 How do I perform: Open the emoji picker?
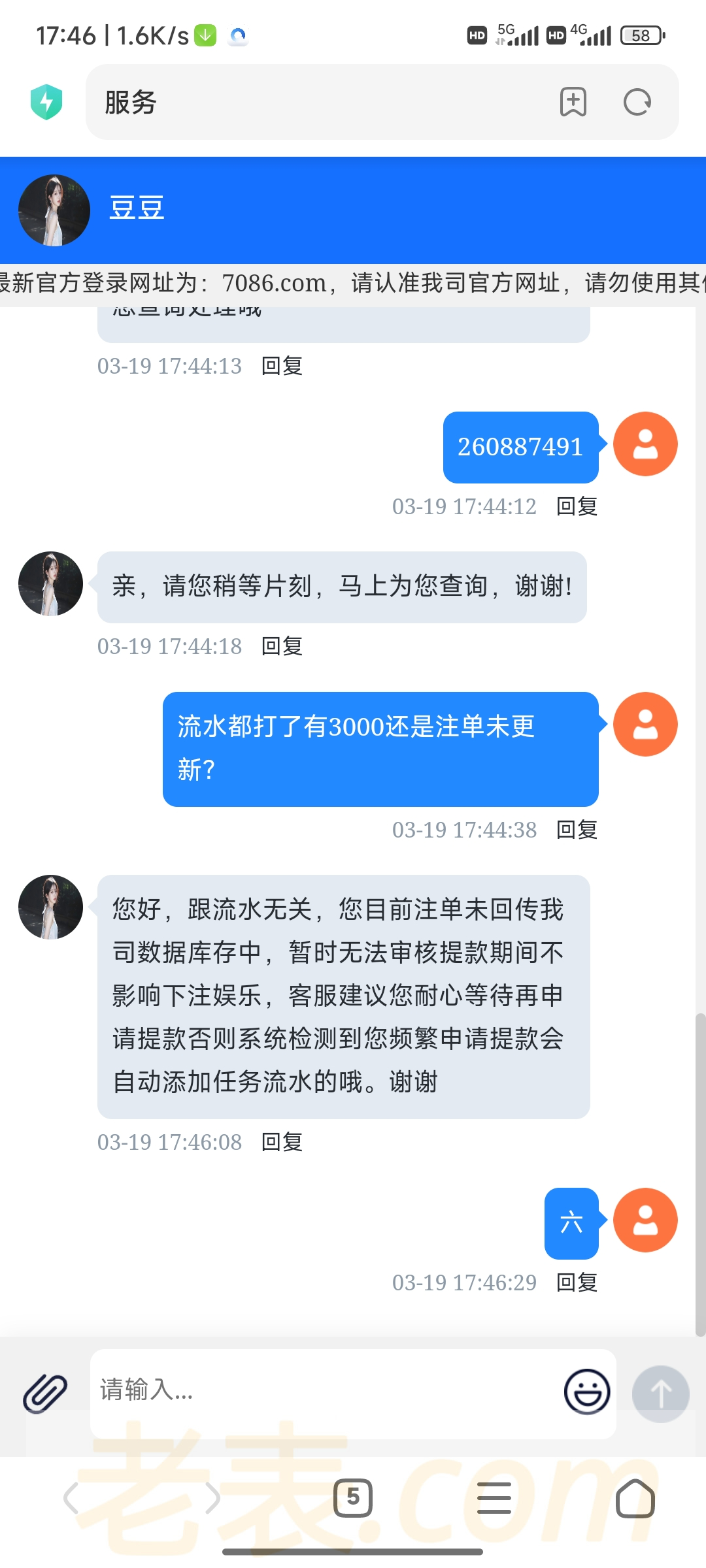pos(586,1392)
